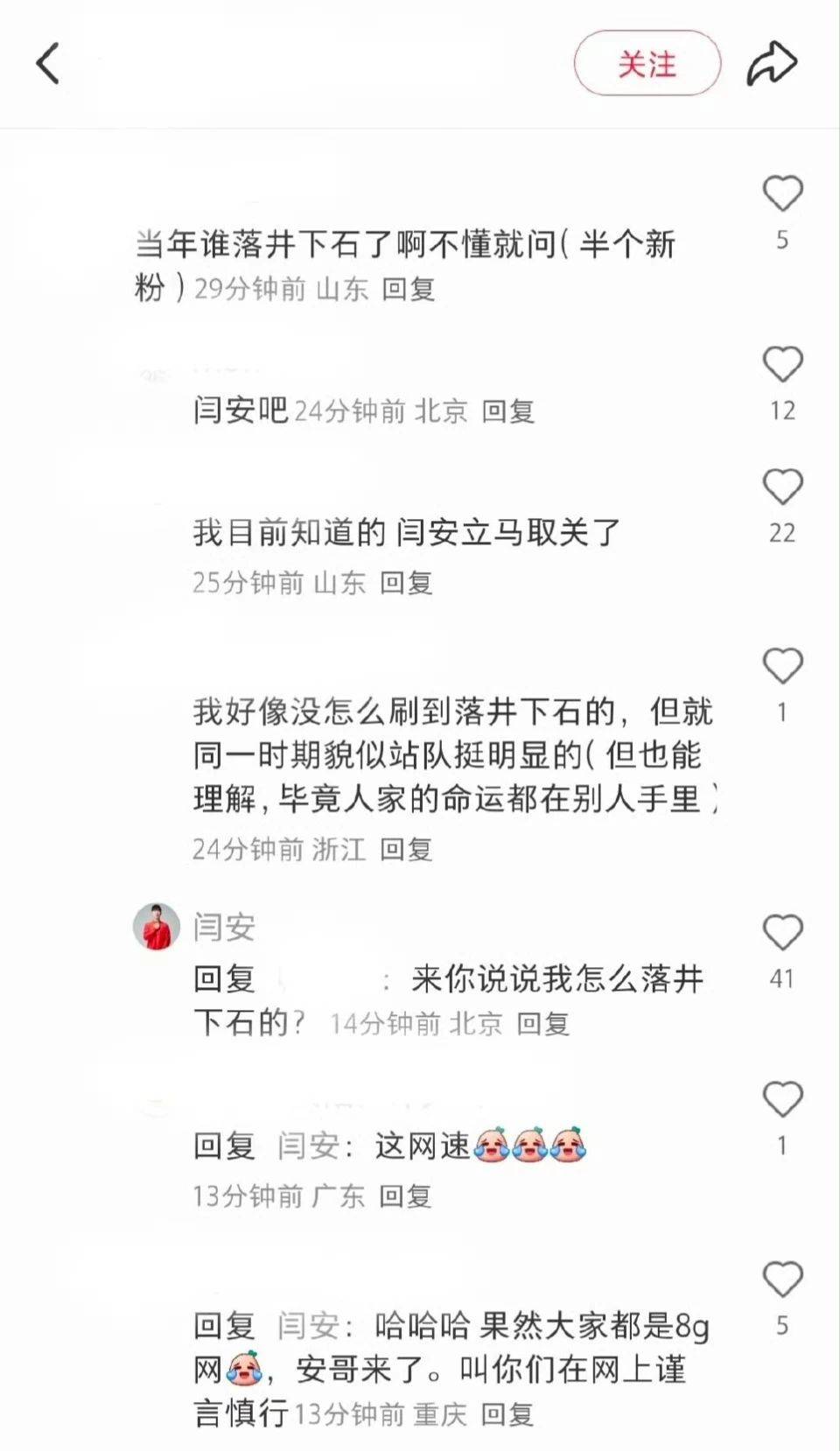Reply to the 闫安立马取关了 comment
This screenshot has width=840, height=1451.
coord(406,583)
